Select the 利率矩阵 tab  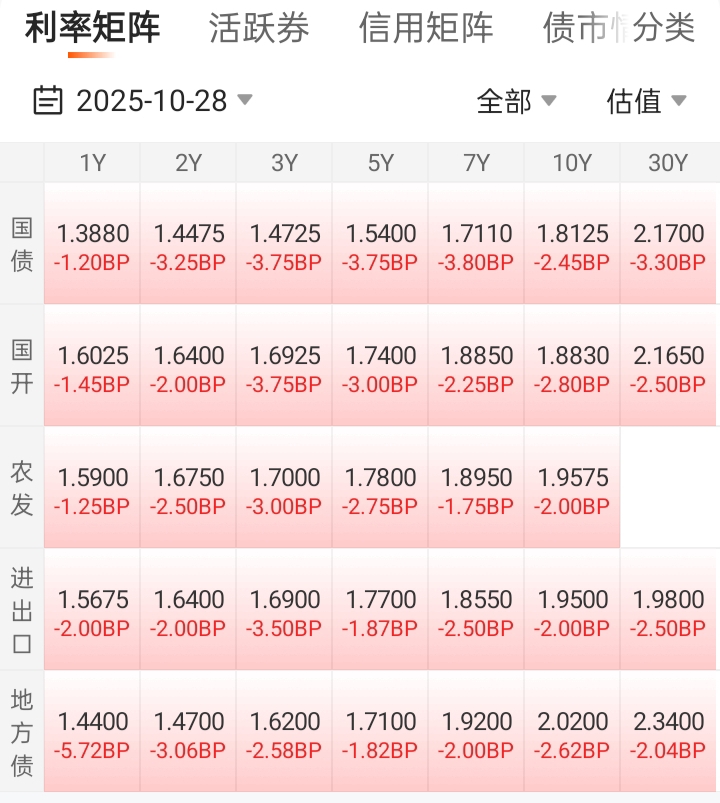pos(92,28)
